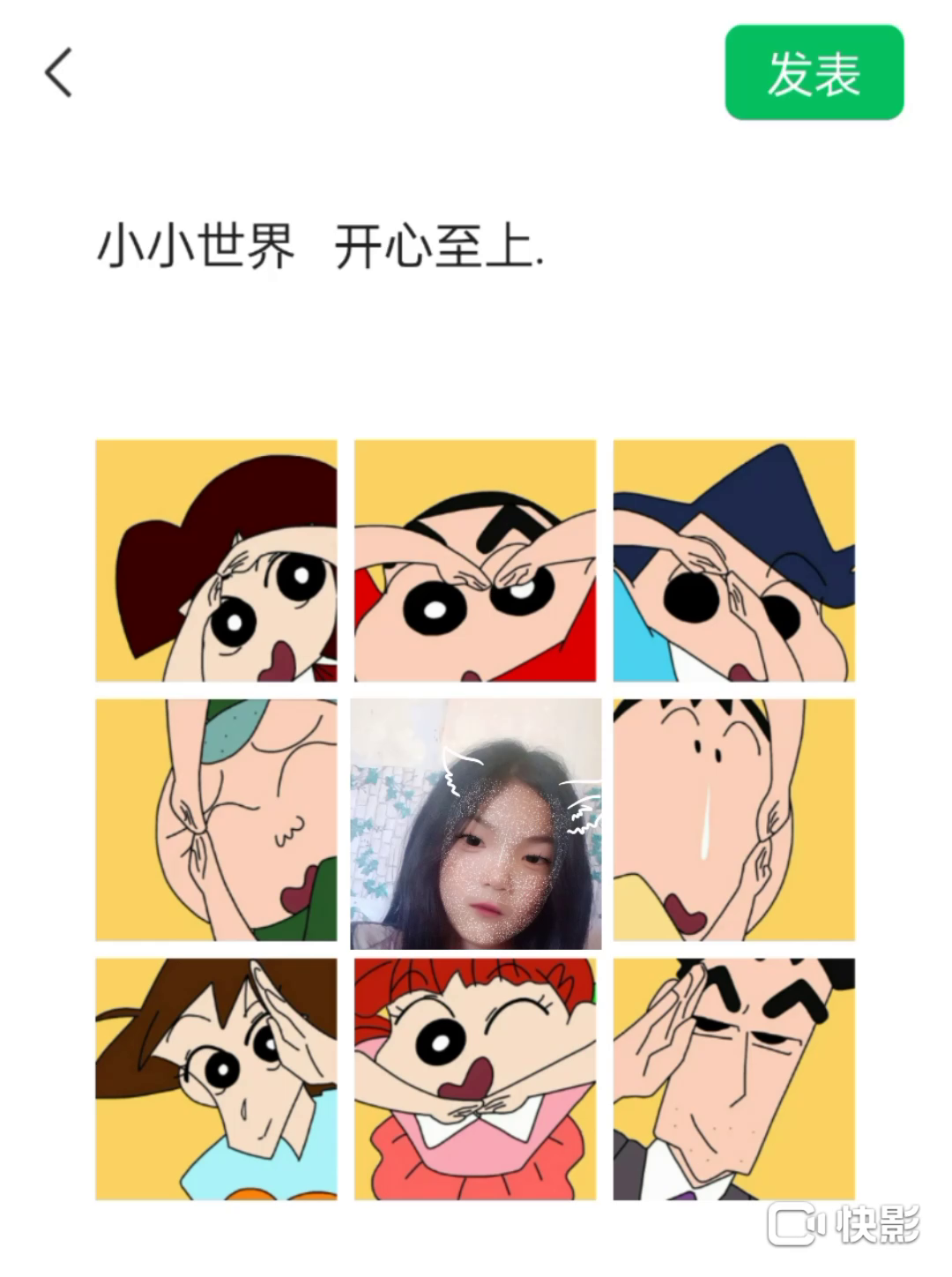Open the tile with the brown-haired woman in blue
Image resolution: width=952 pixels, height=1277 pixels.
(216, 1079)
